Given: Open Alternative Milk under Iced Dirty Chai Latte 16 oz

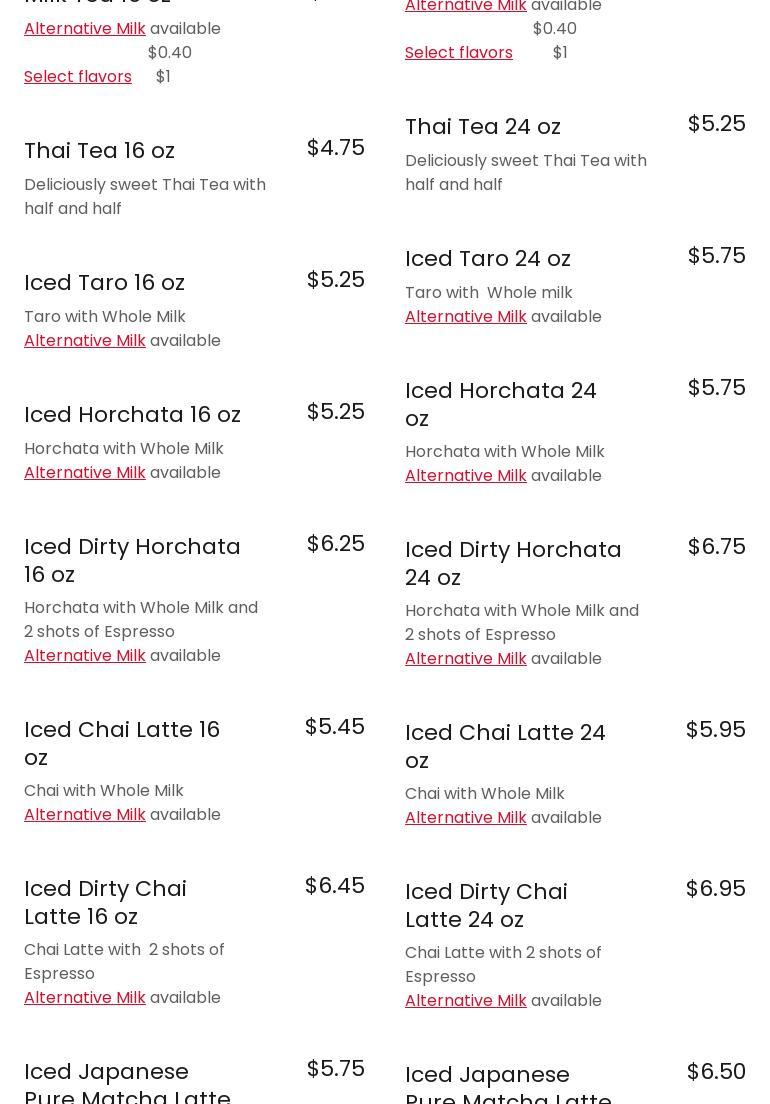Looking at the screenshot, I should pyautogui.click(x=85, y=998).
